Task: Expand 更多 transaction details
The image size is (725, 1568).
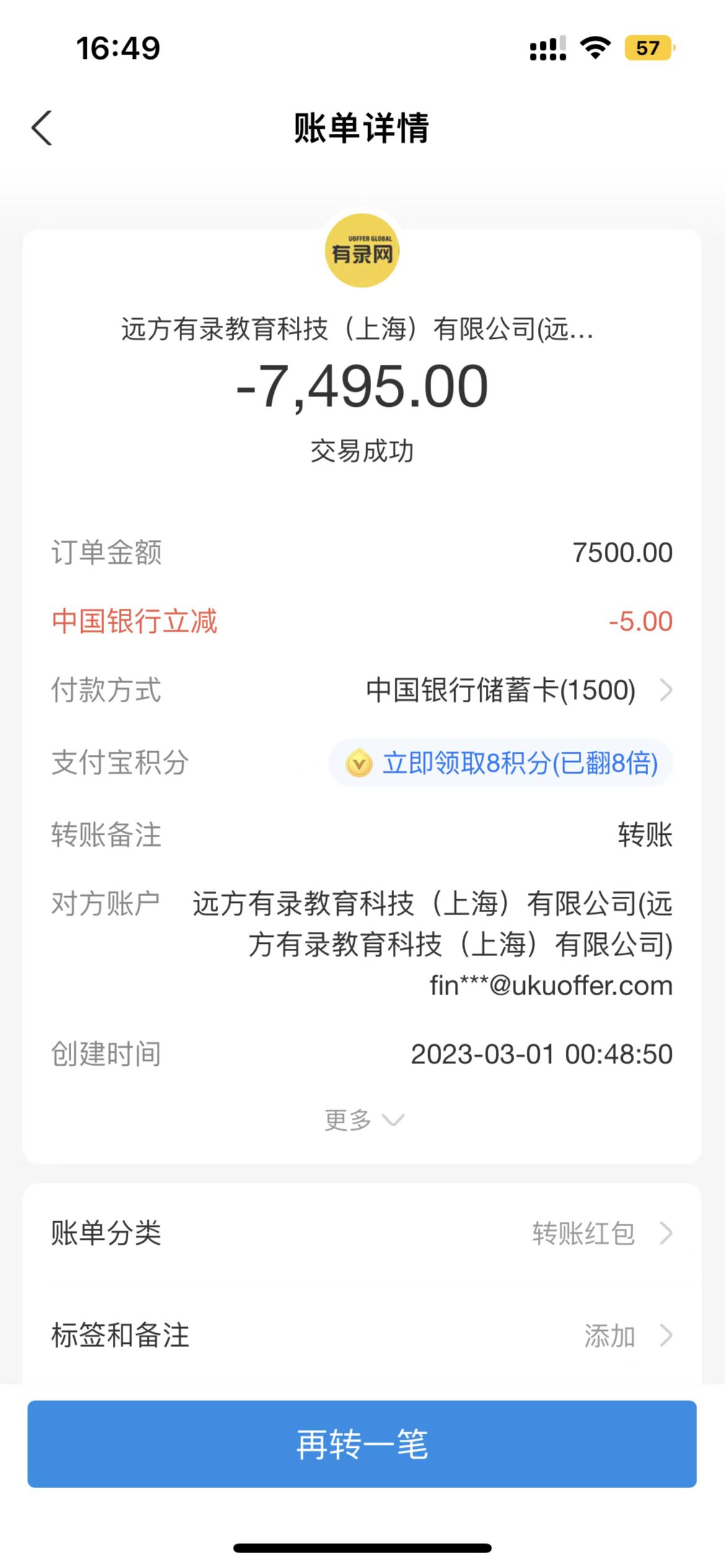Action: pos(362,1120)
